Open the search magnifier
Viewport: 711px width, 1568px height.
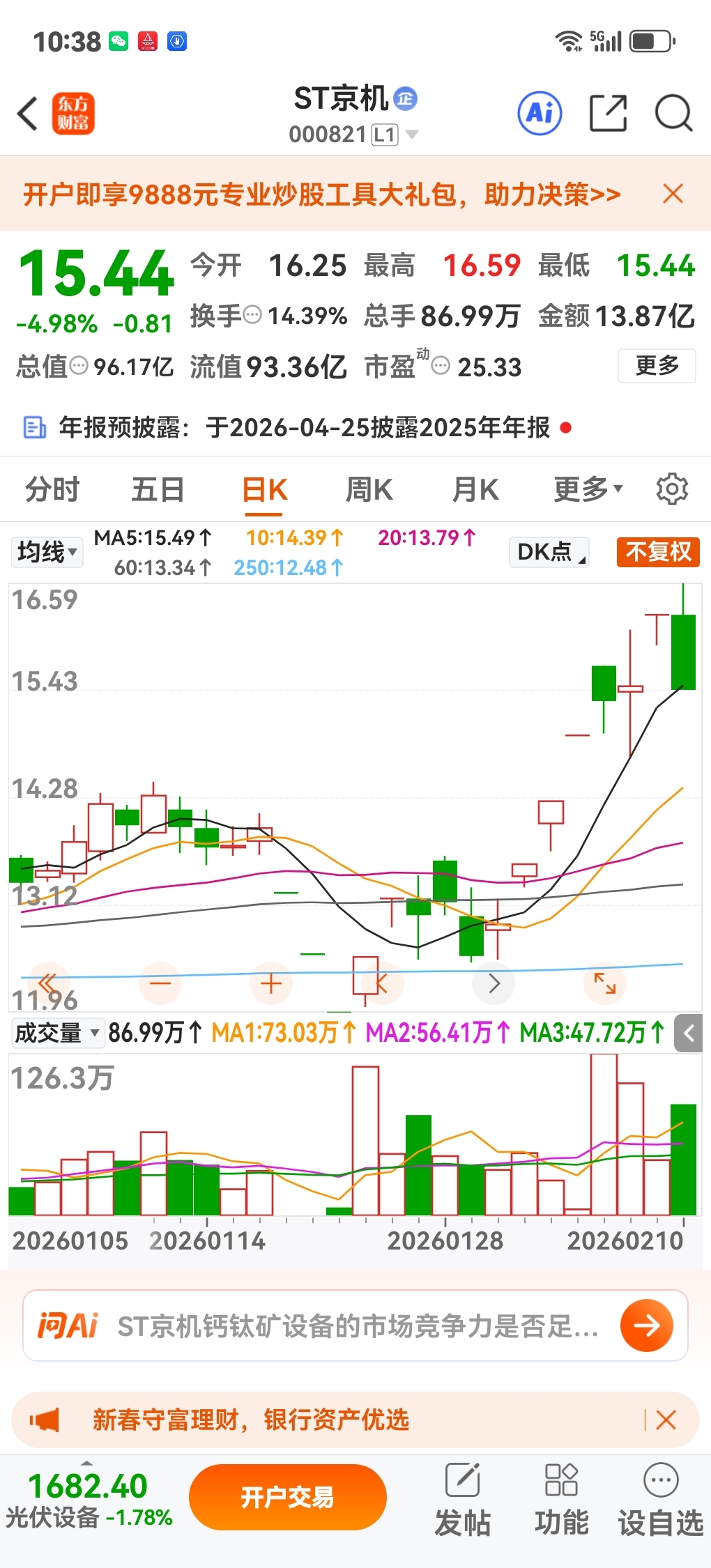[673, 113]
